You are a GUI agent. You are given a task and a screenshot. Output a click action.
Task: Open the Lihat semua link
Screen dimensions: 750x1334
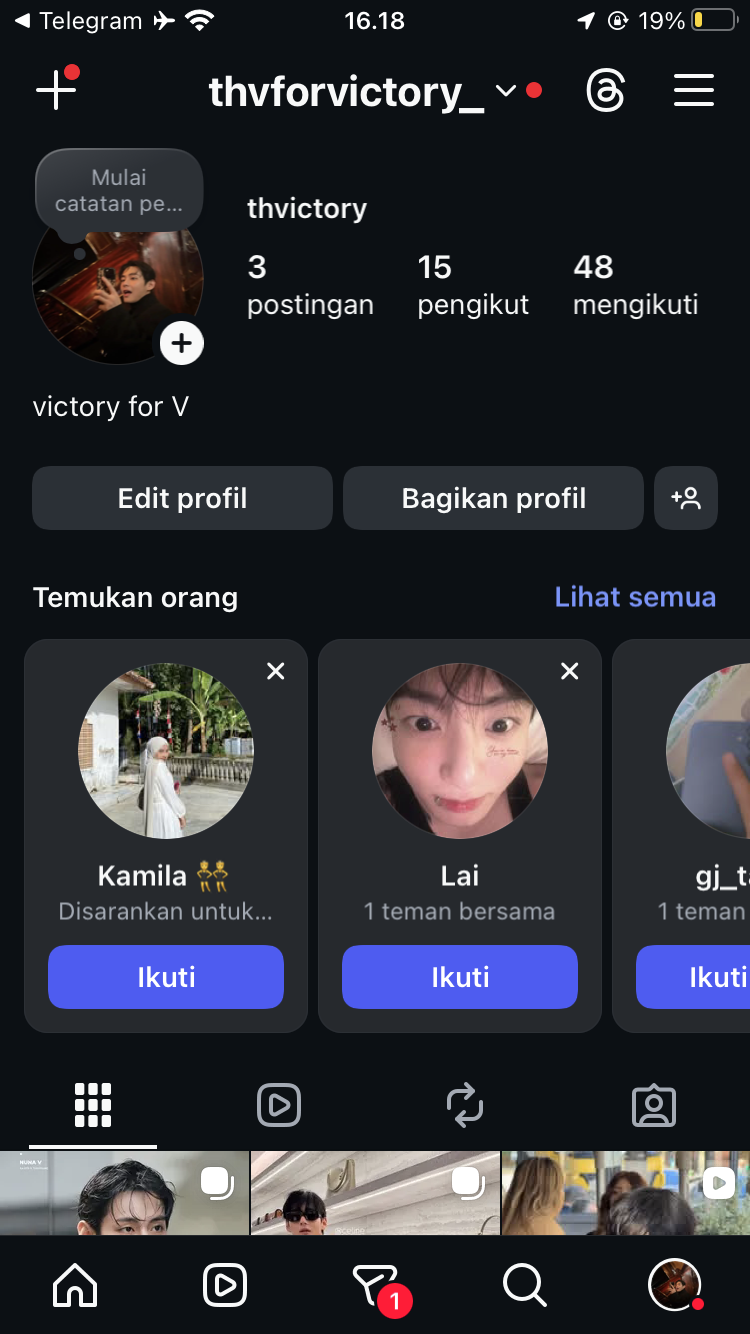click(635, 597)
